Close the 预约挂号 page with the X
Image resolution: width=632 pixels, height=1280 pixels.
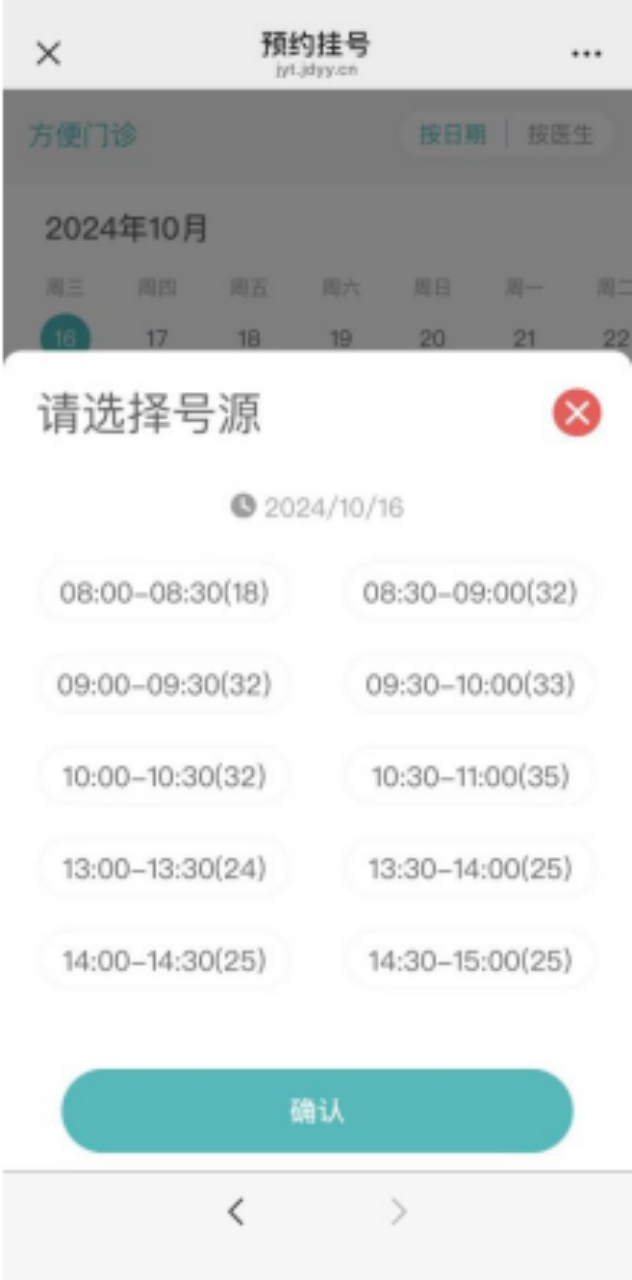(x=48, y=54)
